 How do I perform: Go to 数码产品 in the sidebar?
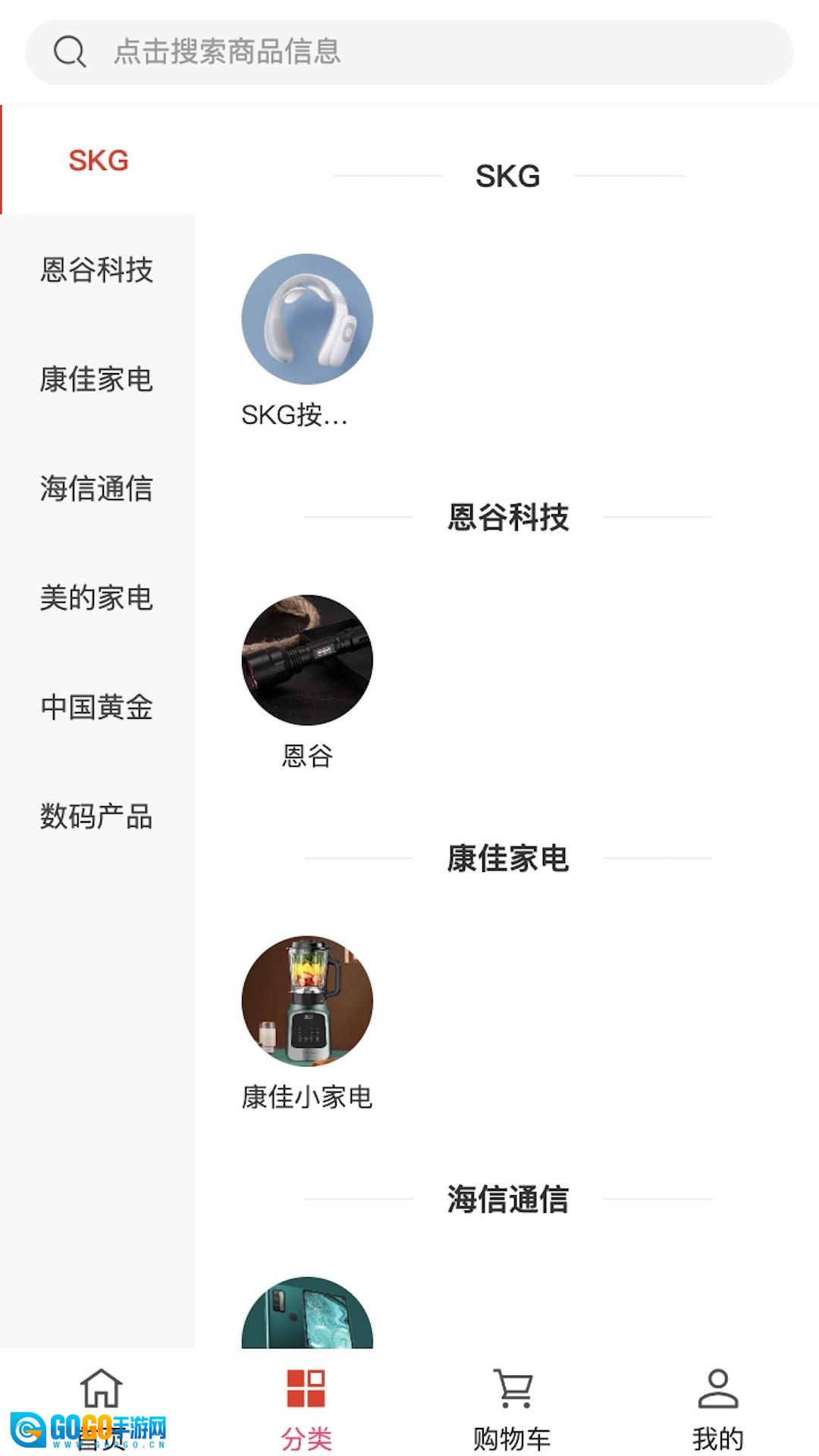97,816
